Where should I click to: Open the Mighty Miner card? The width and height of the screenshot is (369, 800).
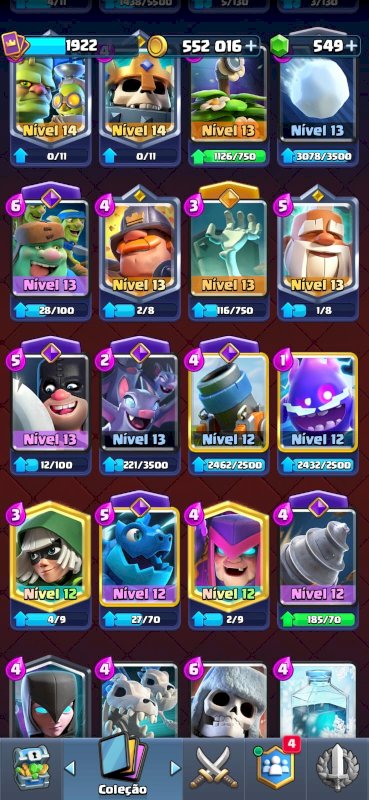140,251
